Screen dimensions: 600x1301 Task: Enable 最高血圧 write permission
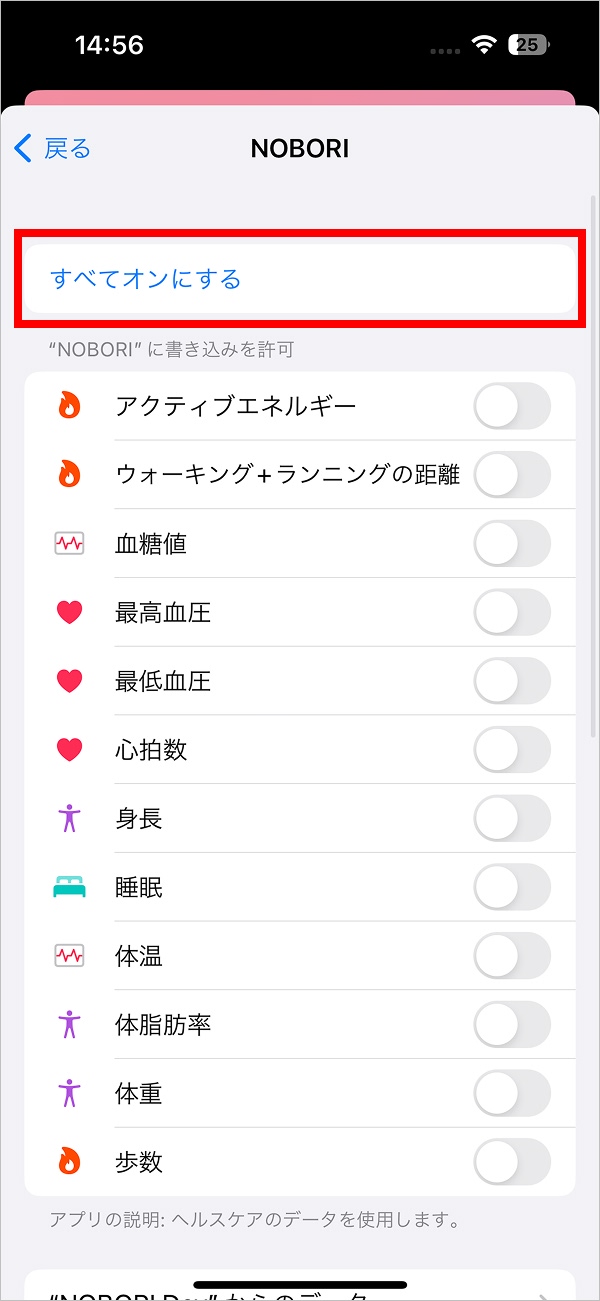click(x=512, y=613)
